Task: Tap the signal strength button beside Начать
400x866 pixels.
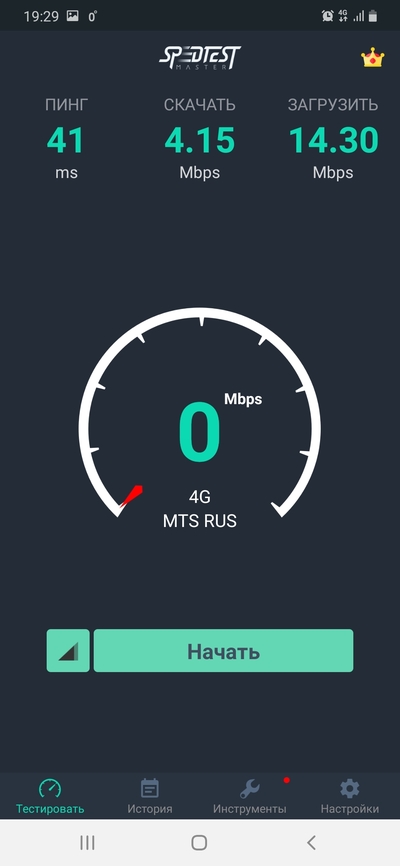Action: [68, 651]
